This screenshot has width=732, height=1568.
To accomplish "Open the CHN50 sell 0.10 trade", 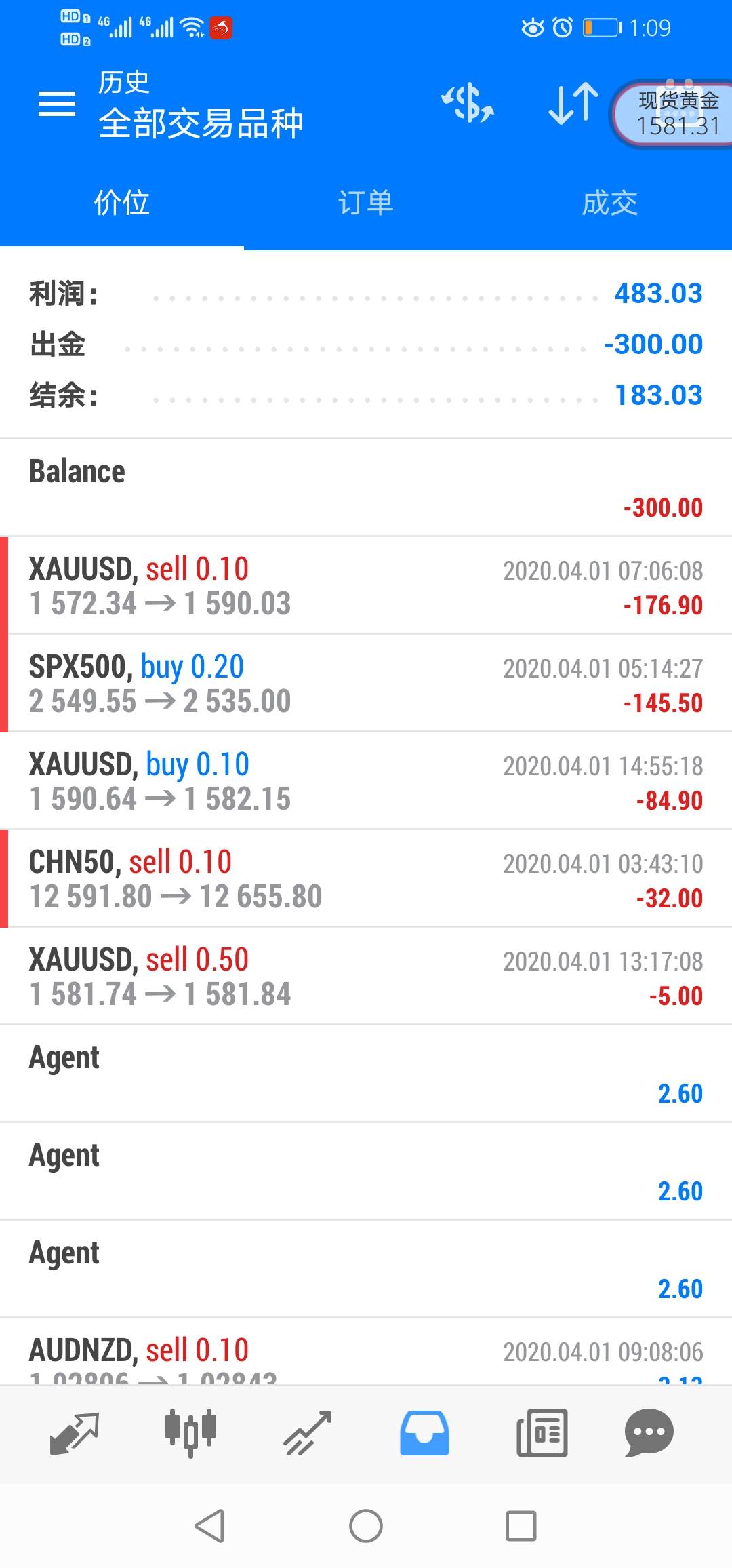I will tap(366, 879).
